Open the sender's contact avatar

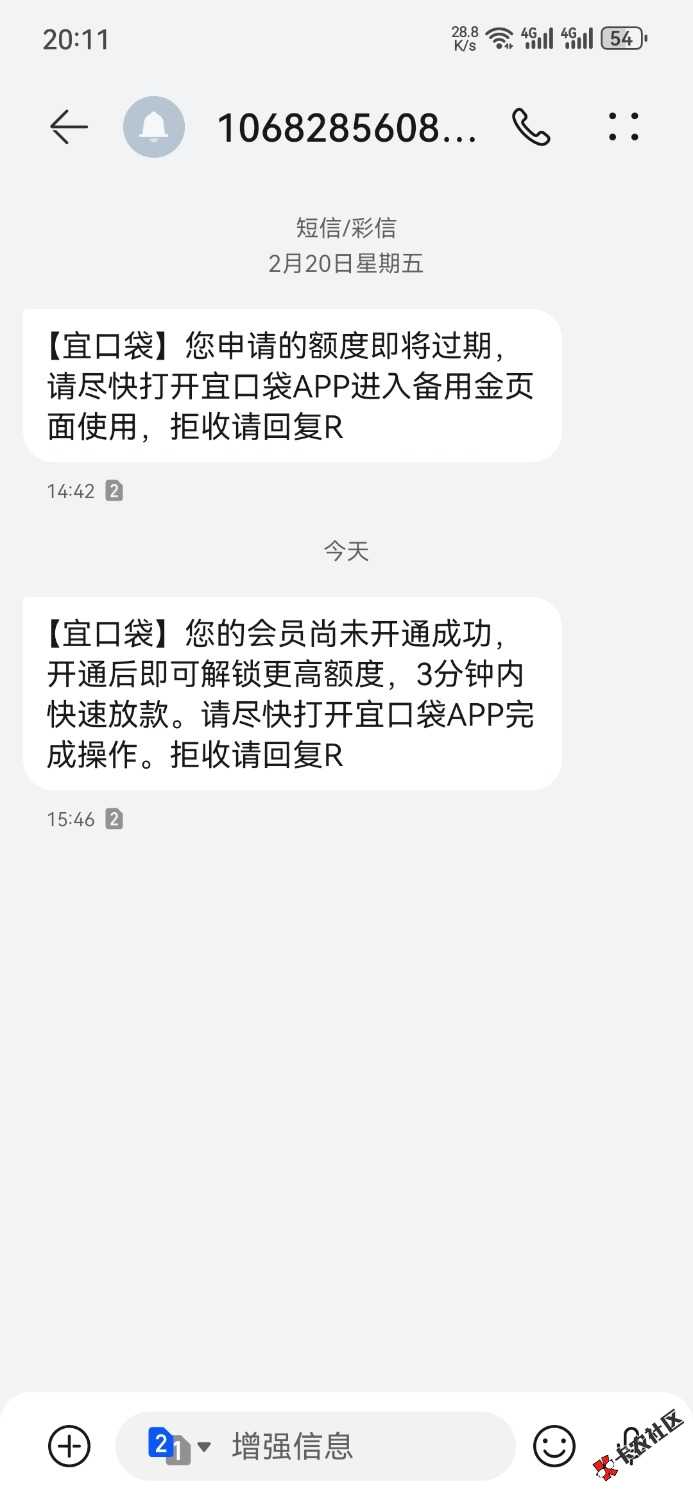click(154, 127)
